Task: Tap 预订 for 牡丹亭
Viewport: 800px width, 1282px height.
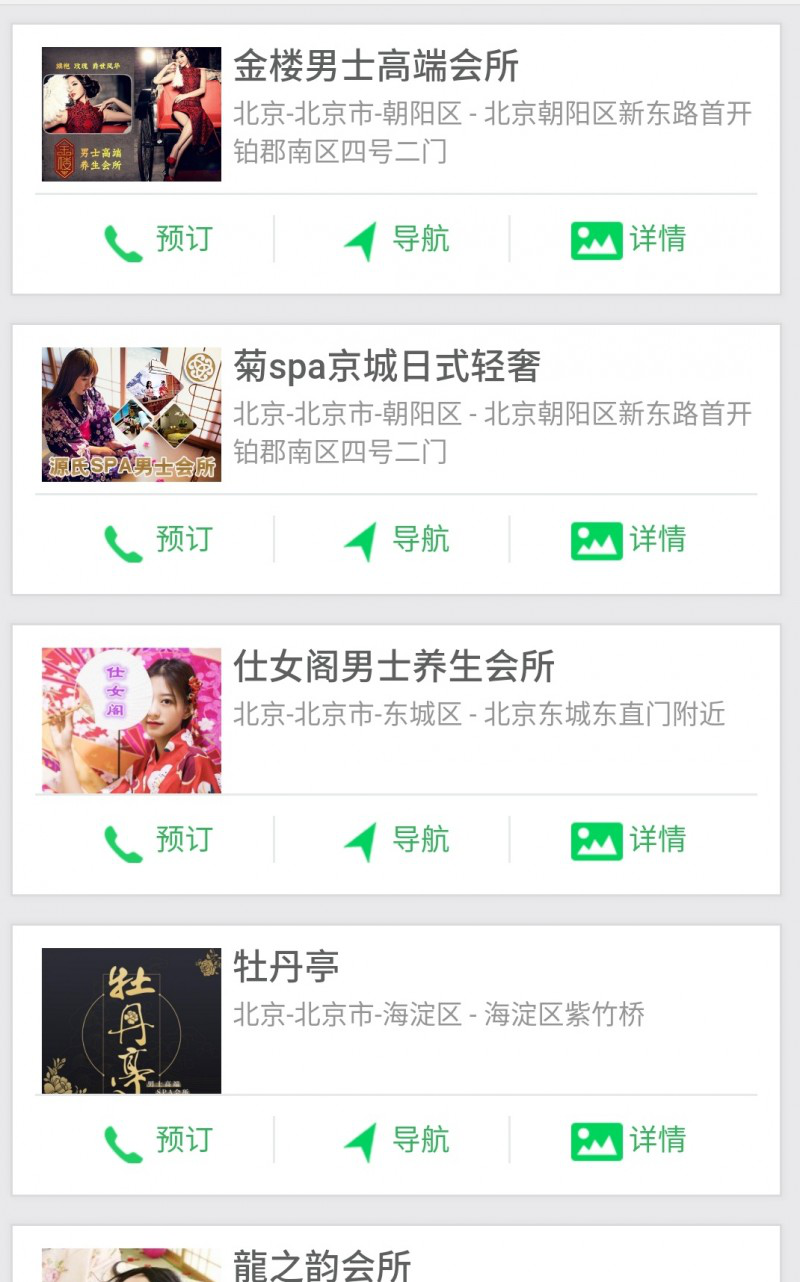Action: 158,1140
